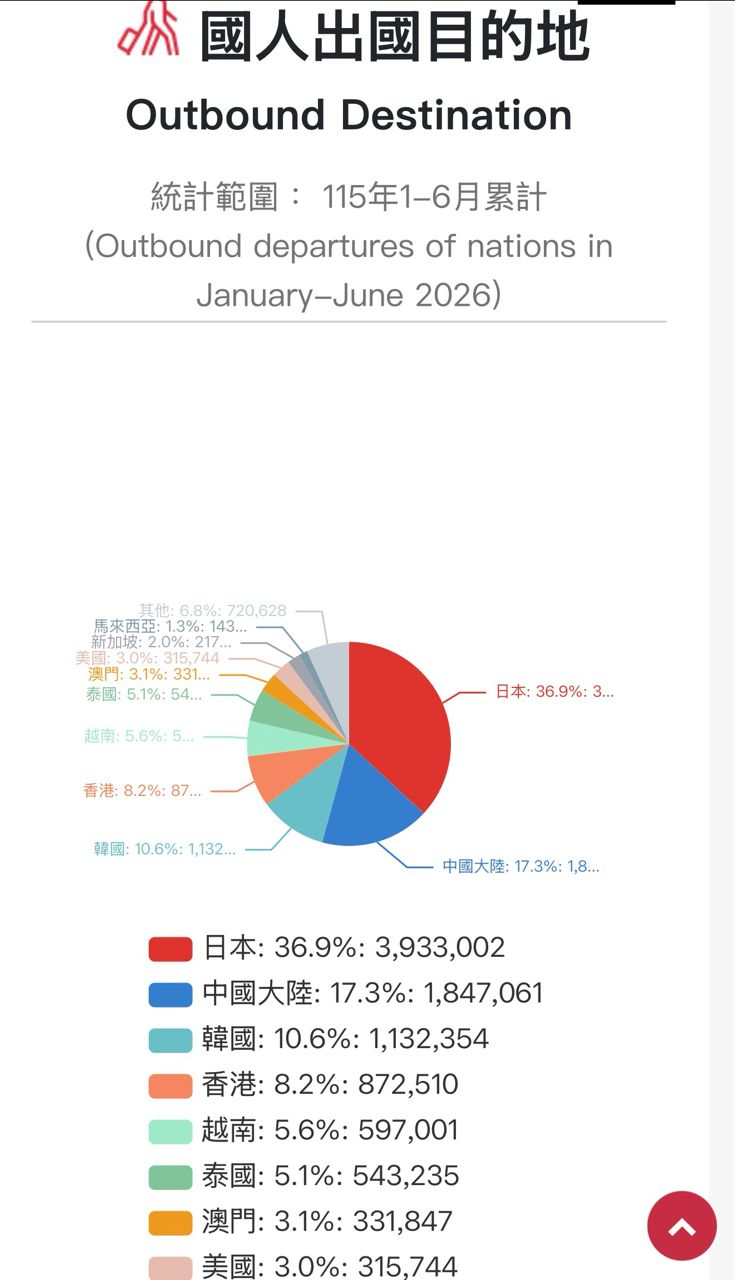The height and width of the screenshot is (1280, 735).
Task: Toggle the 美國 legend entry
Action: (304, 1267)
